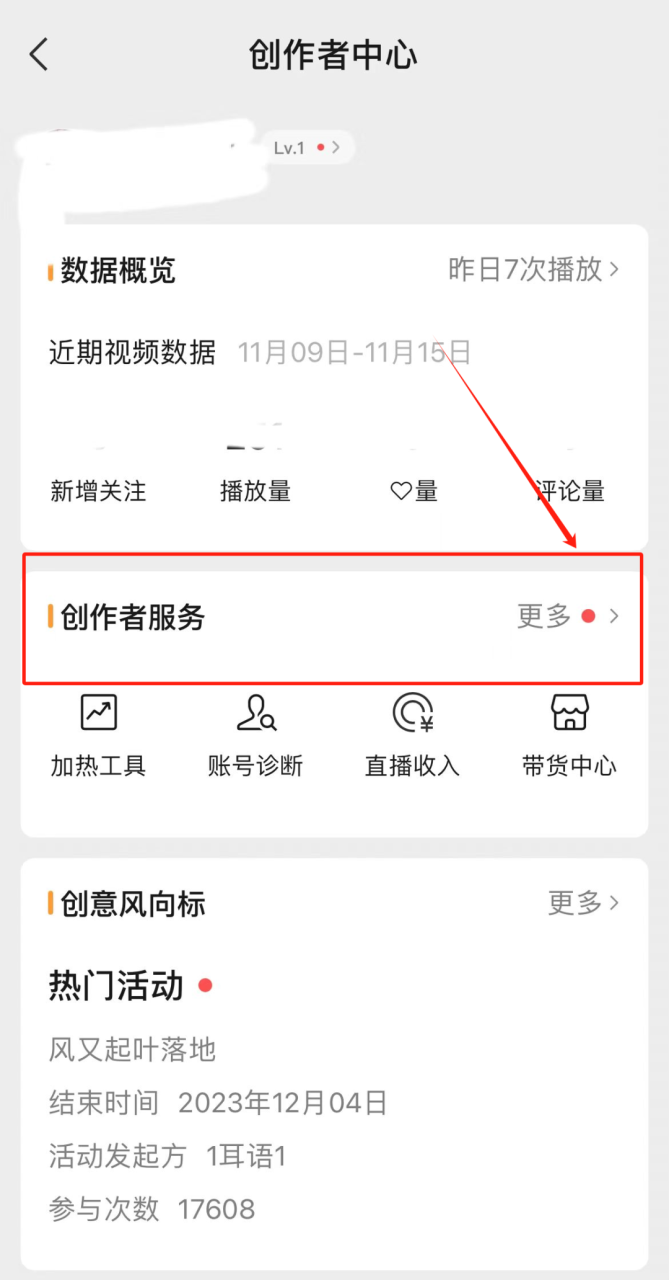669x1280 pixels.
Task: Open 账号诊断
Action: point(255,736)
